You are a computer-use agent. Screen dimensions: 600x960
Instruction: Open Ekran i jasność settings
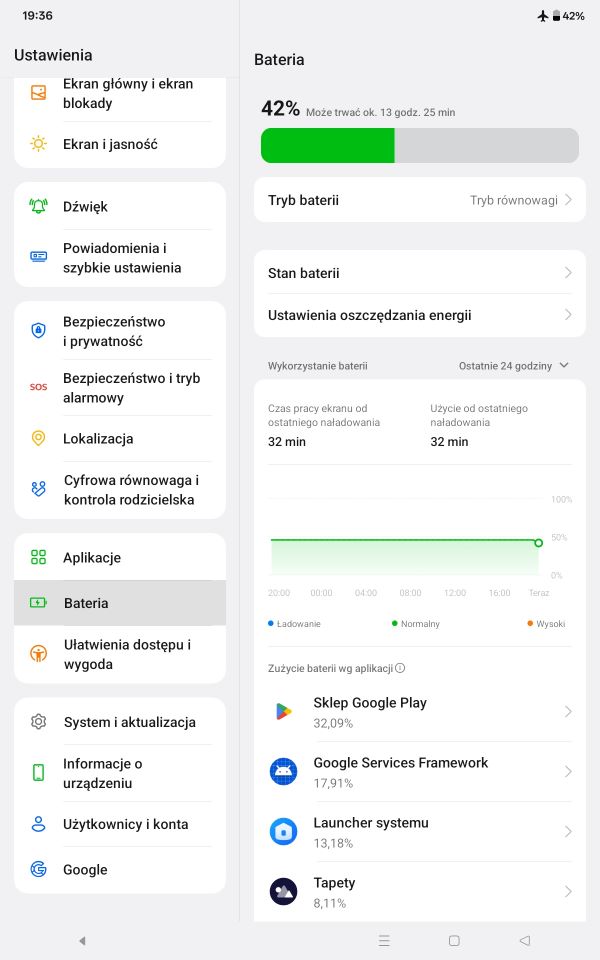(120, 144)
